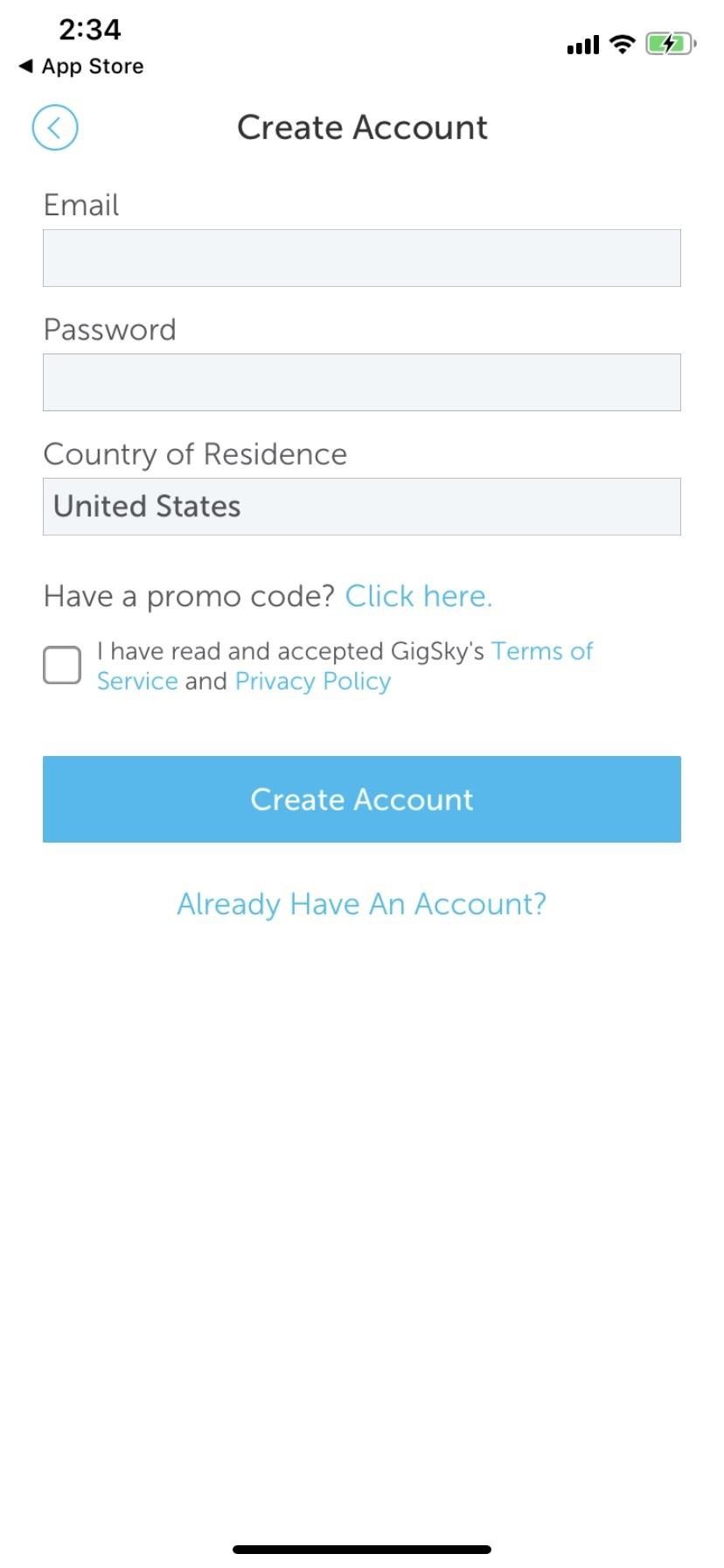724x1568 pixels.
Task: Focus the Email input field
Action: pyautogui.click(x=361, y=258)
